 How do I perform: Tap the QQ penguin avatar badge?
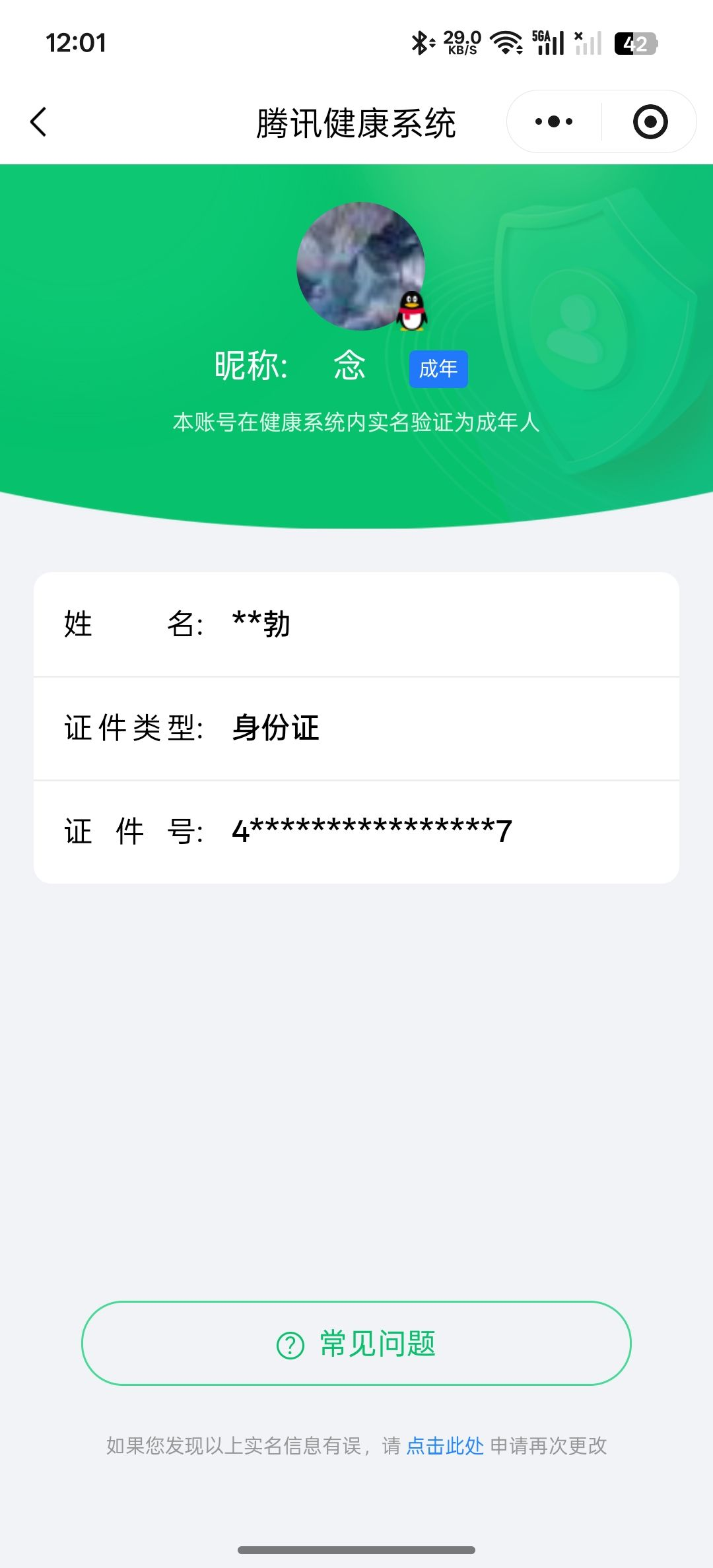coord(411,312)
